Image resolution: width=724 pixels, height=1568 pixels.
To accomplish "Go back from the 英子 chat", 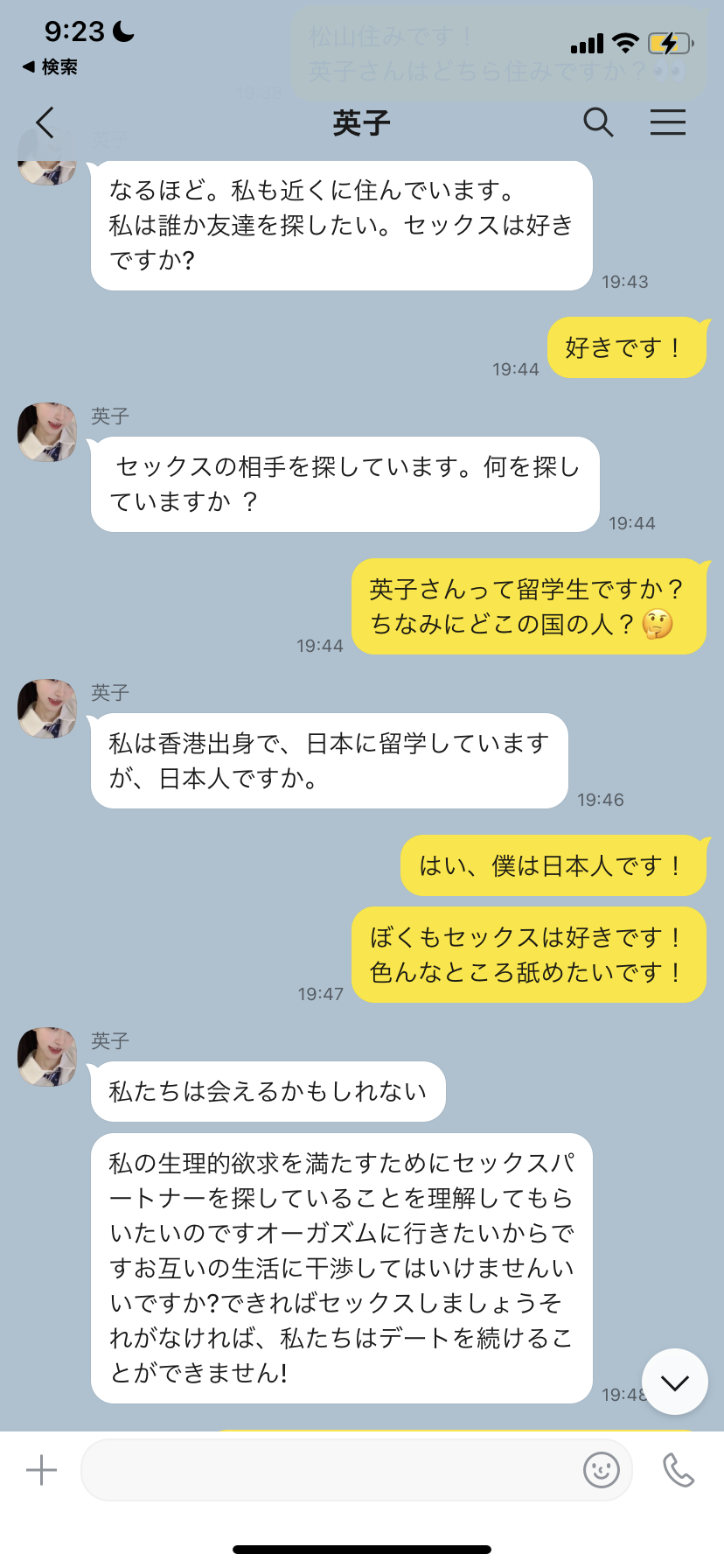I will click(45, 122).
